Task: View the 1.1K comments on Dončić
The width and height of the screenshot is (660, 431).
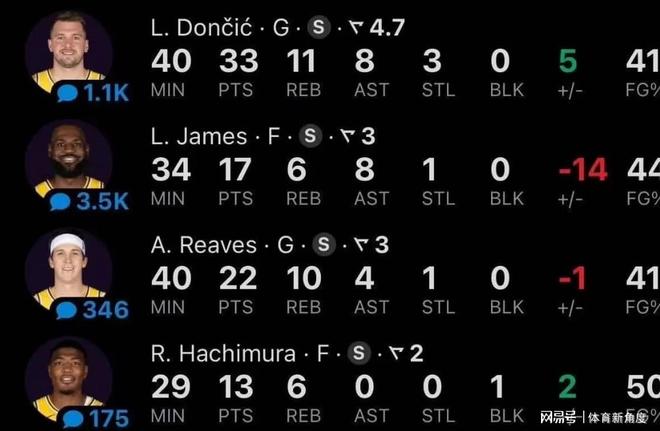Action: point(92,93)
